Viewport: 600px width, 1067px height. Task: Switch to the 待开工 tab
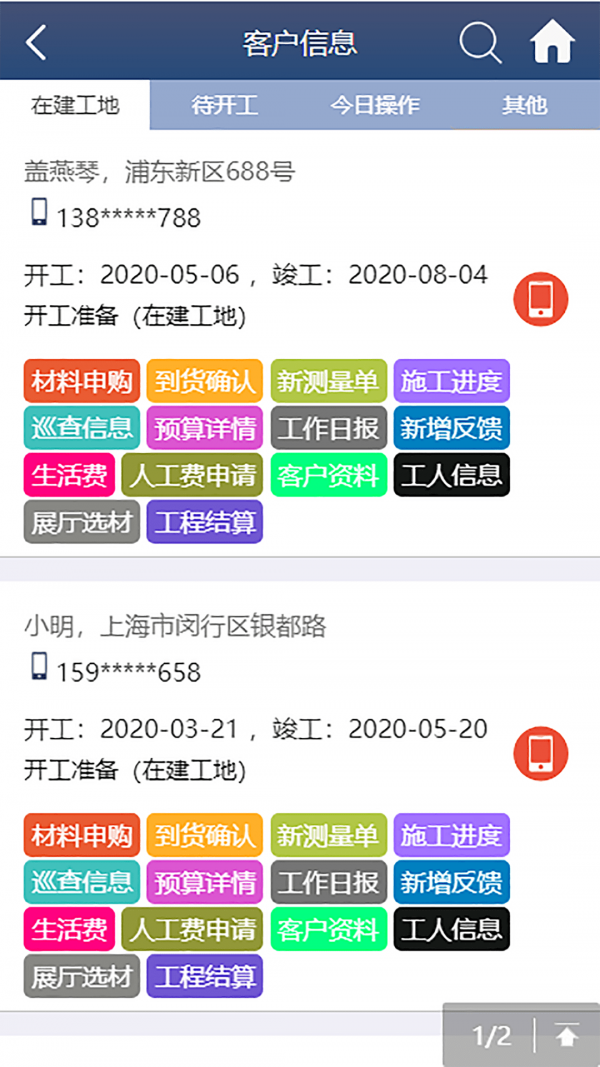(x=225, y=105)
